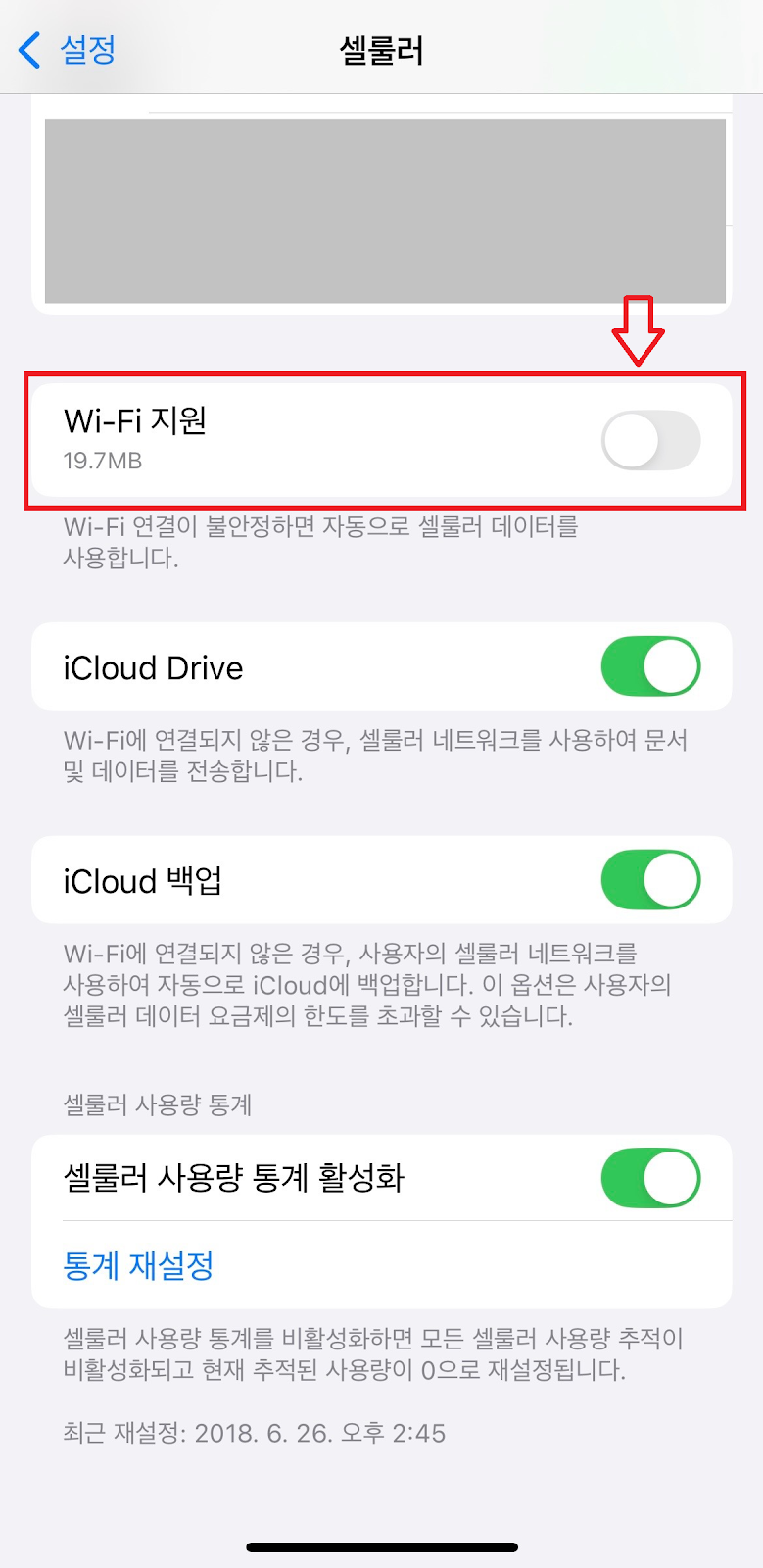Tap 통계 재설정 to reset statistics
Screen dimensions: 763x1568
[x=138, y=1265]
